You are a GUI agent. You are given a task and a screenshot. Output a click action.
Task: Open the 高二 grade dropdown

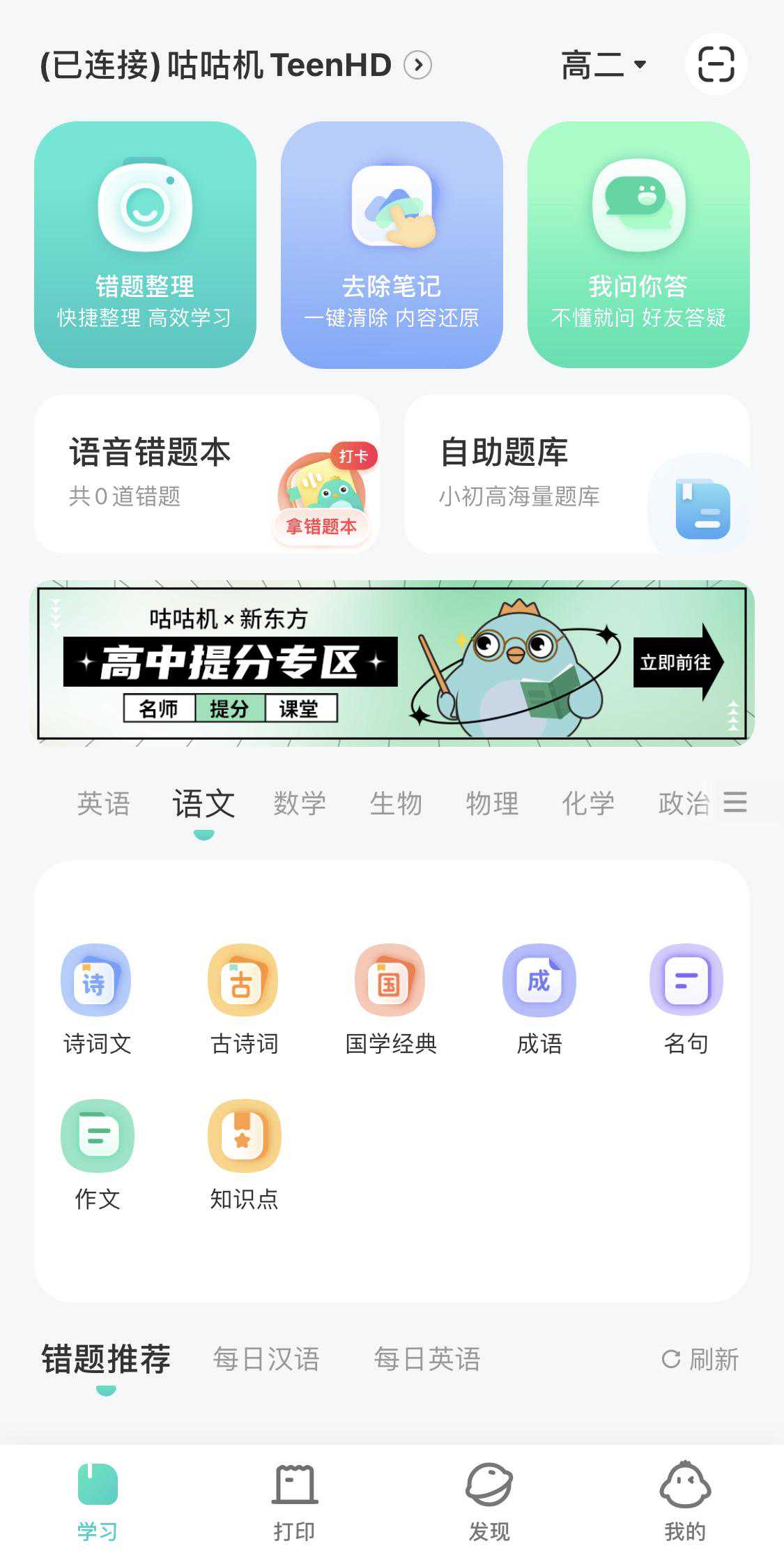(x=604, y=66)
